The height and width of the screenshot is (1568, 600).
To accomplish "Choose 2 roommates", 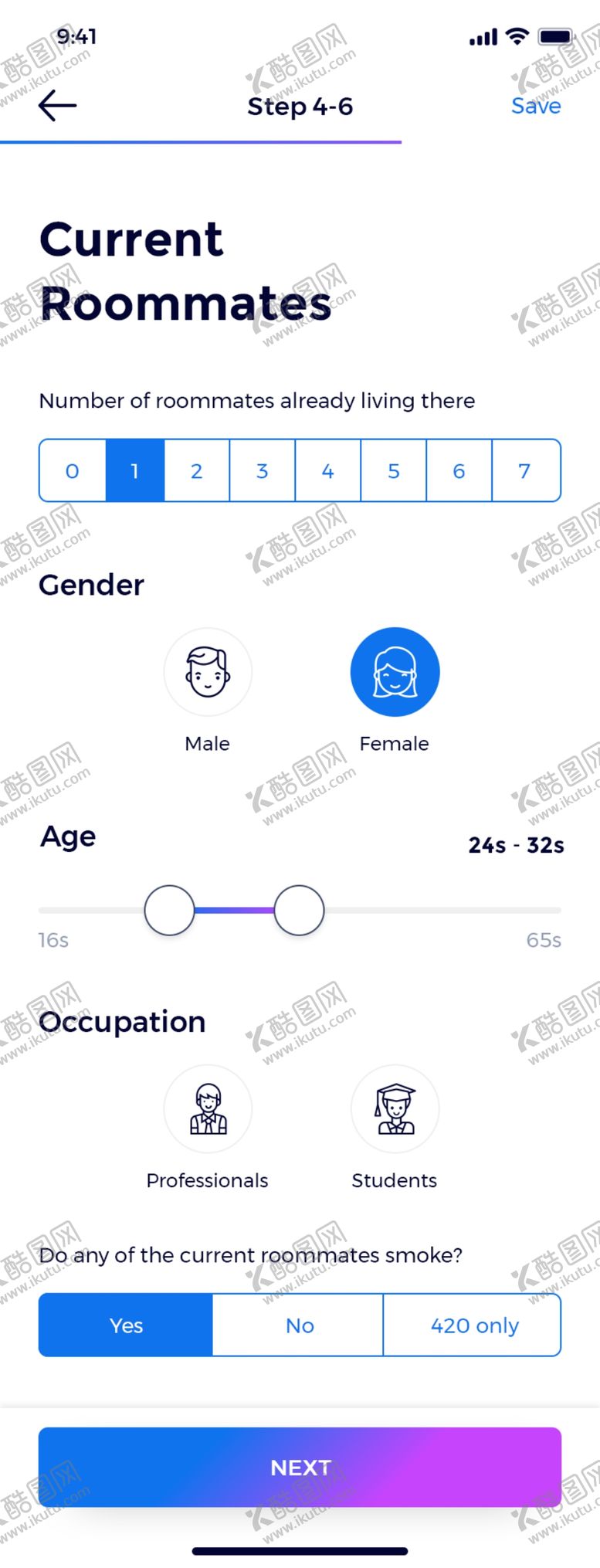I will pyautogui.click(x=197, y=470).
